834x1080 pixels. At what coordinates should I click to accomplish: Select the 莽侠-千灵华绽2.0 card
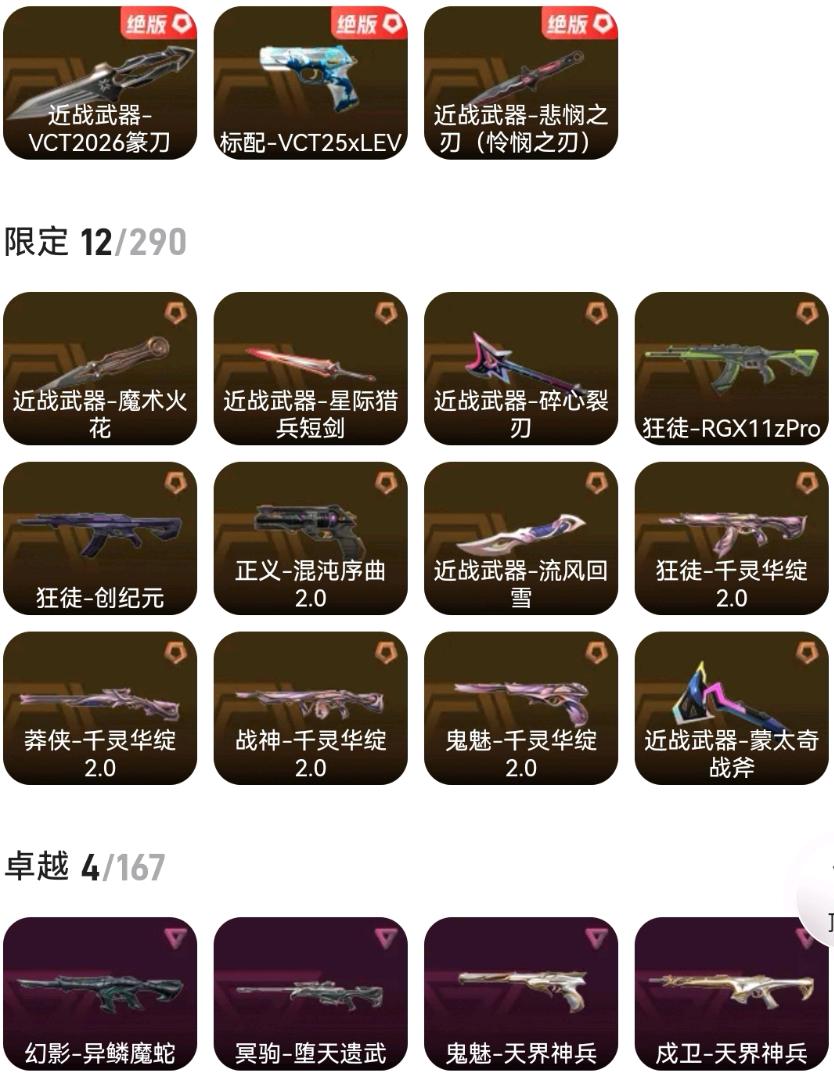point(100,708)
